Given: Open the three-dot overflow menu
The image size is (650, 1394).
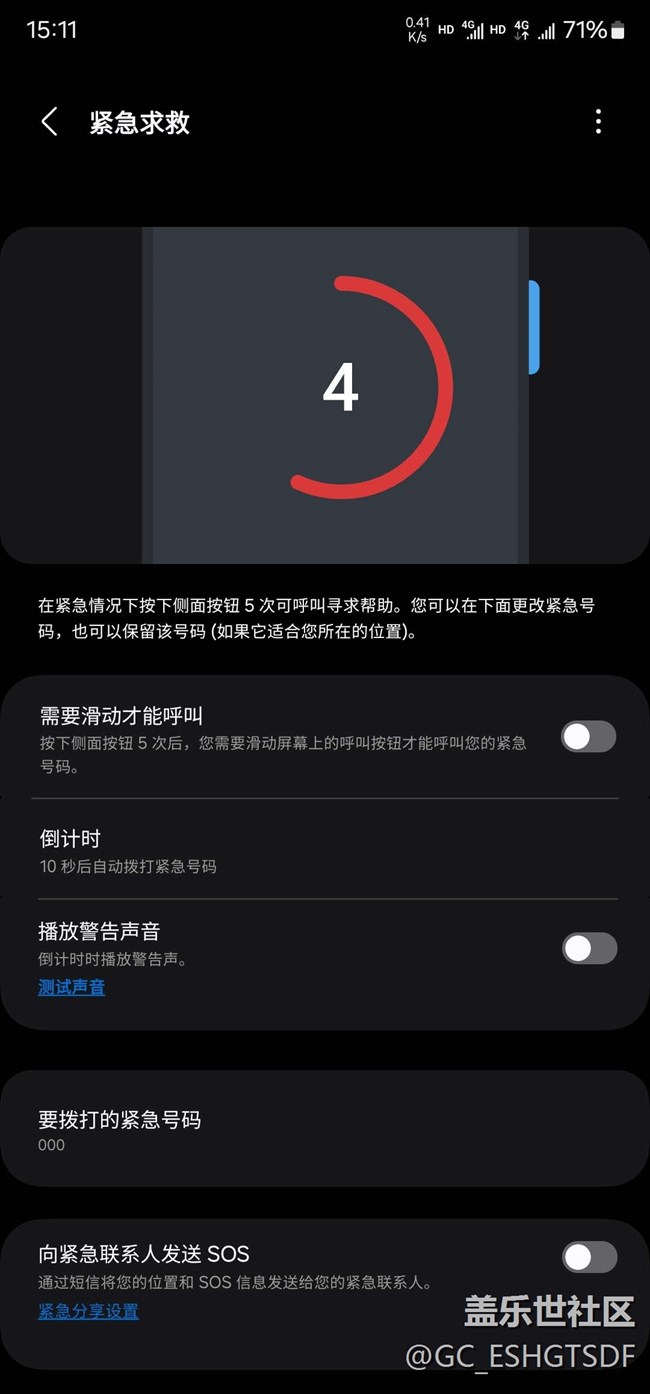Looking at the screenshot, I should click(x=598, y=122).
